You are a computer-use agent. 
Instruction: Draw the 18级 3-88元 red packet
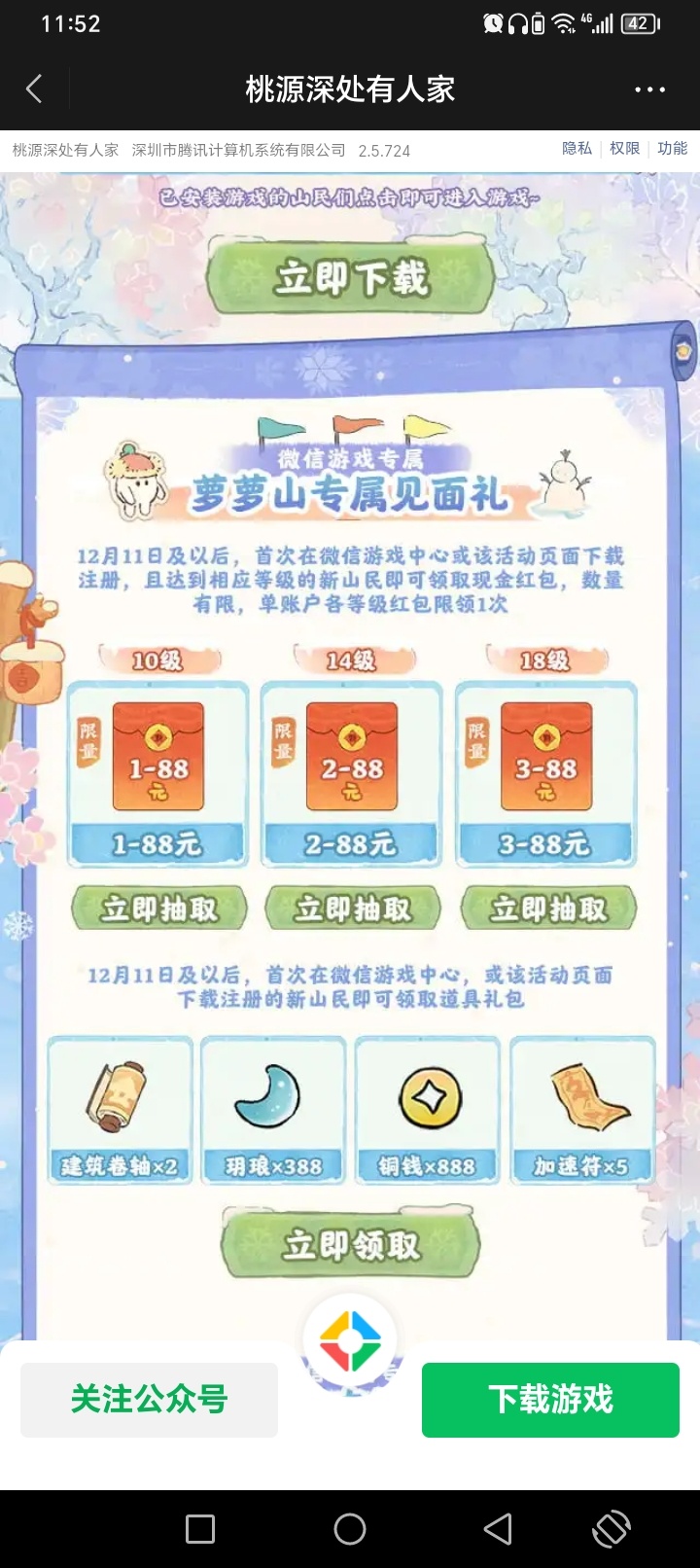tap(548, 909)
